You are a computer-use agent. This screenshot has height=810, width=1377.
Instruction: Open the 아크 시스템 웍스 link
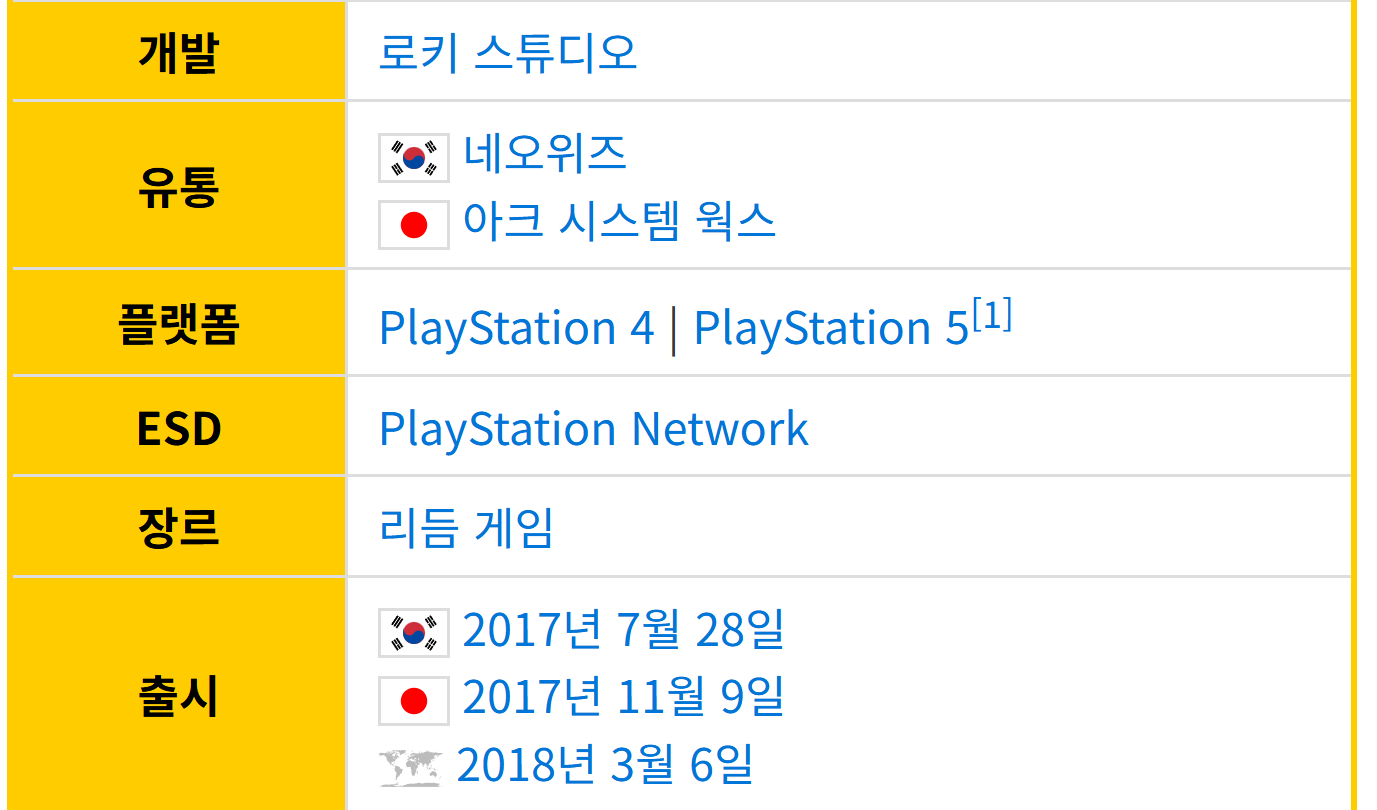click(x=619, y=221)
